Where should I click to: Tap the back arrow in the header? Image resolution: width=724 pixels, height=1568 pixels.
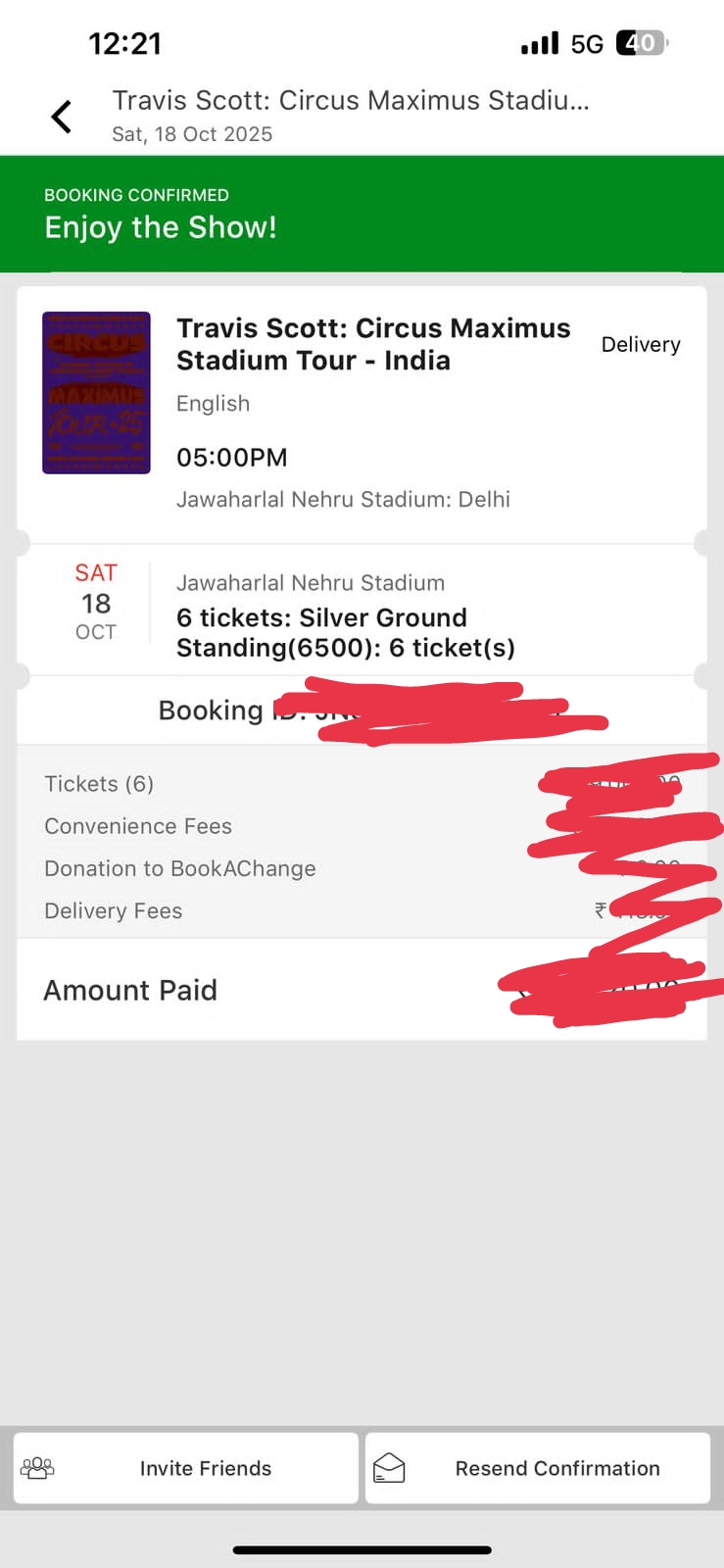pyautogui.click(x=62, y=115)
